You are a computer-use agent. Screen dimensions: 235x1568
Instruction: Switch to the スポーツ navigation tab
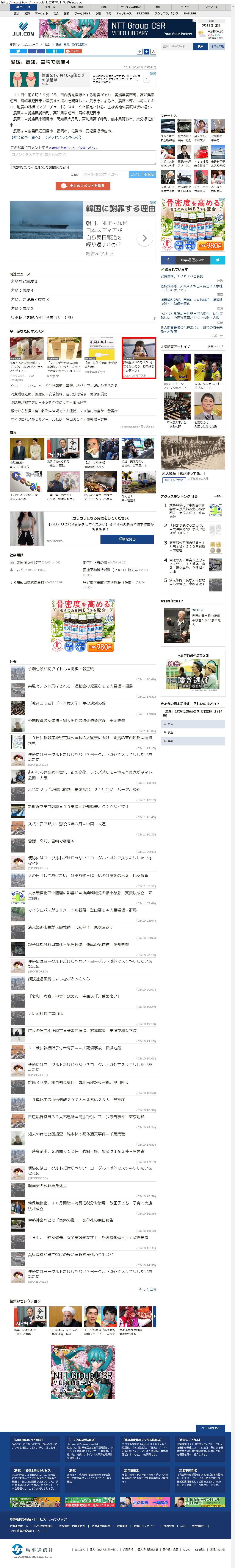click(x=50, y=7)
